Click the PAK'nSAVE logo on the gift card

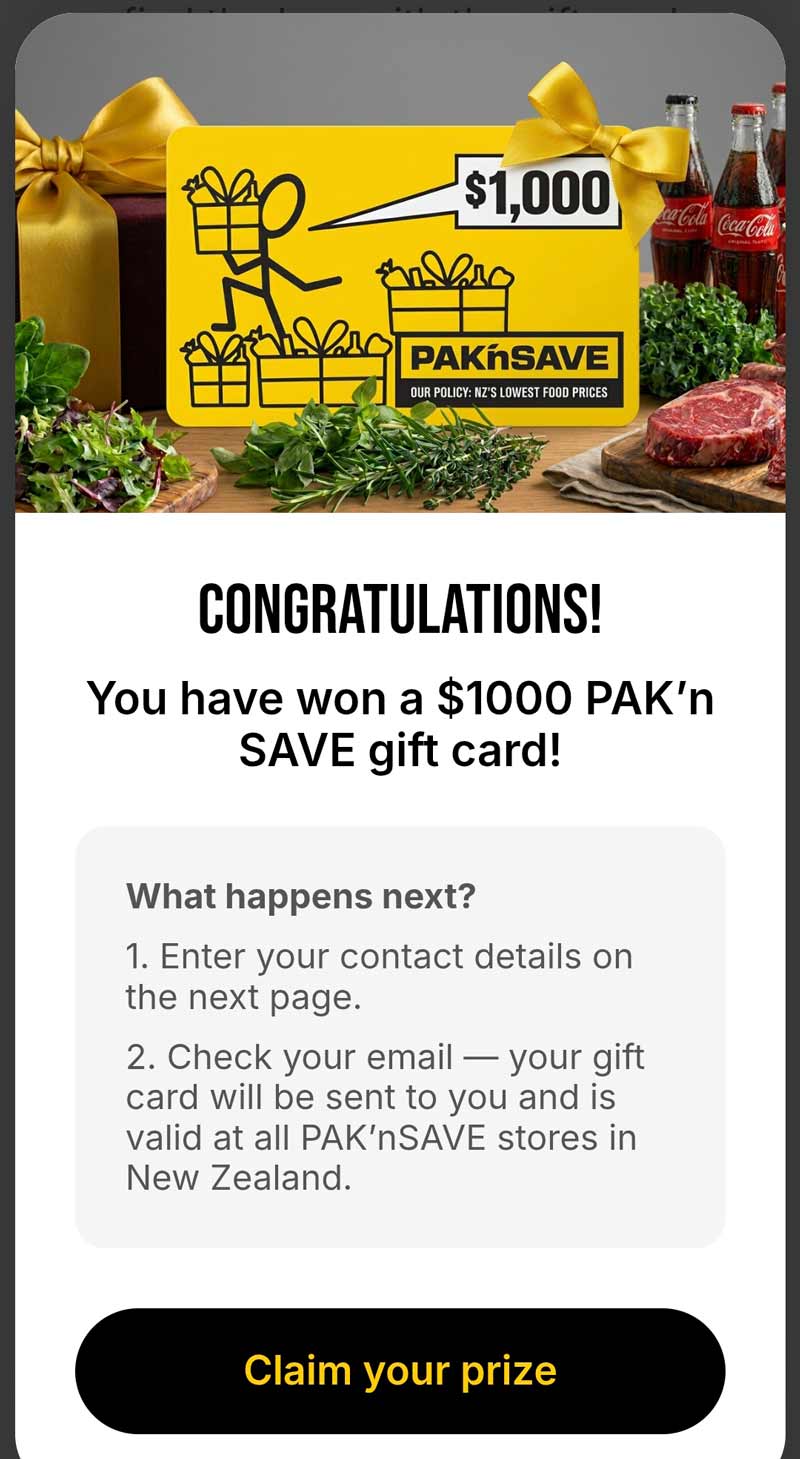(x=513, y=355)
